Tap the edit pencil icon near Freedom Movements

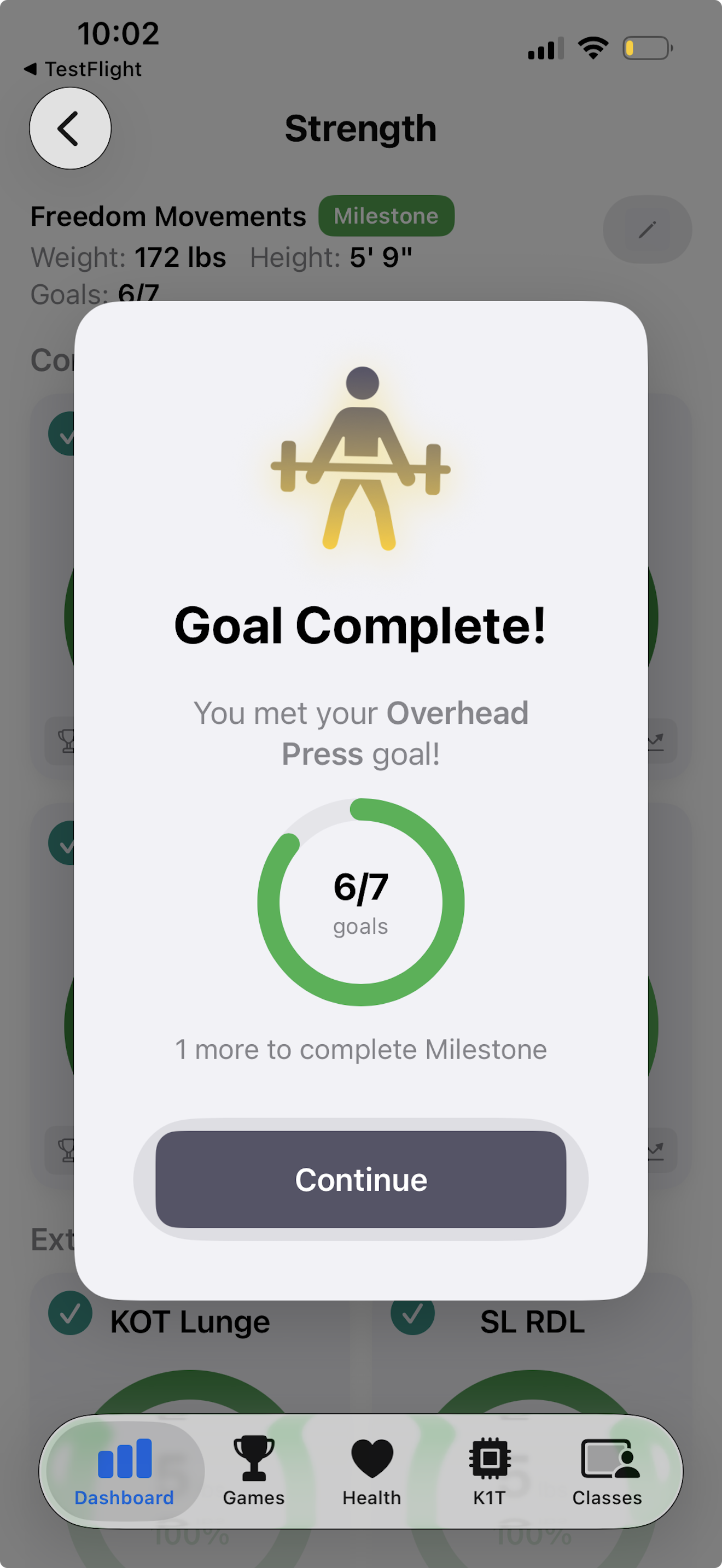(647, 230)
